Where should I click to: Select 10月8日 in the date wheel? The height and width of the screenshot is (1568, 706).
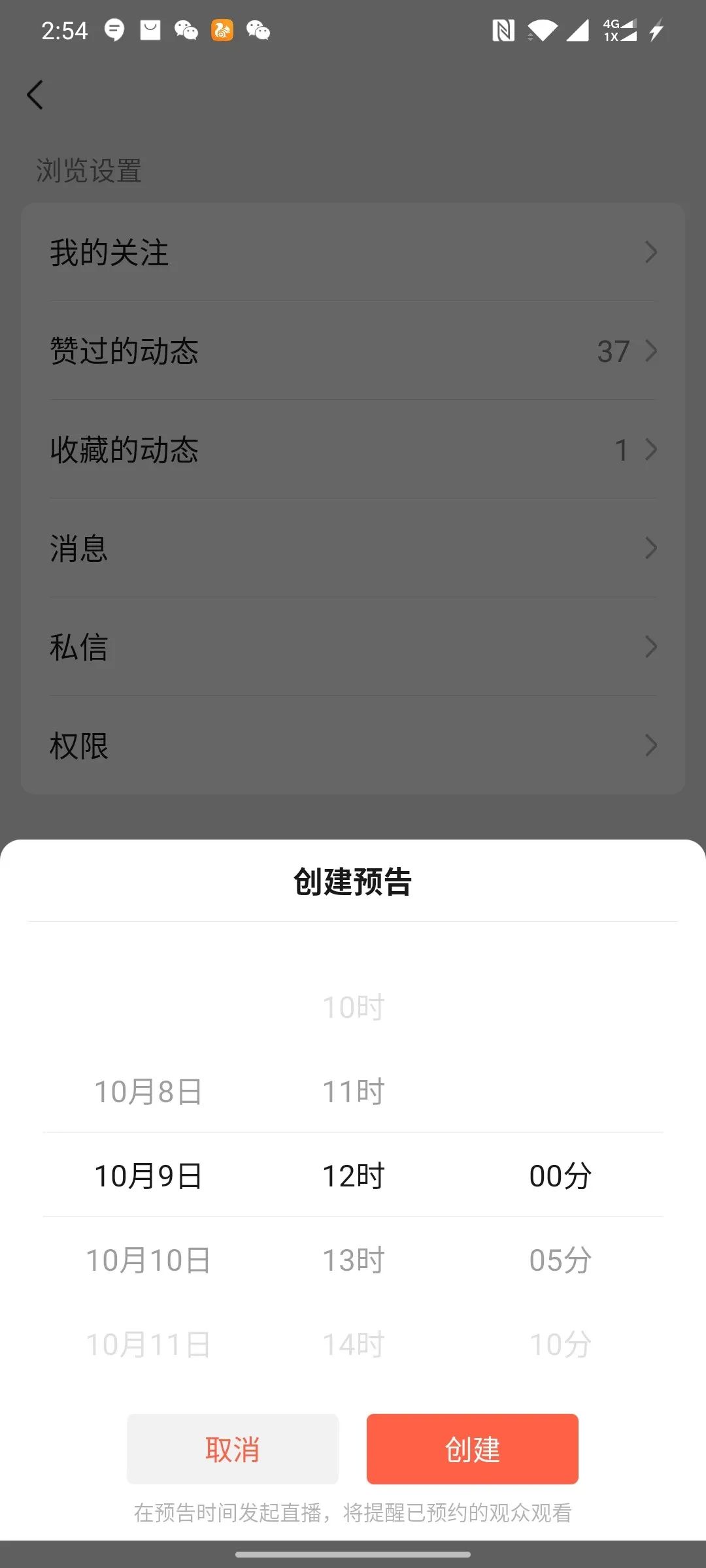tap(148, 1090)
